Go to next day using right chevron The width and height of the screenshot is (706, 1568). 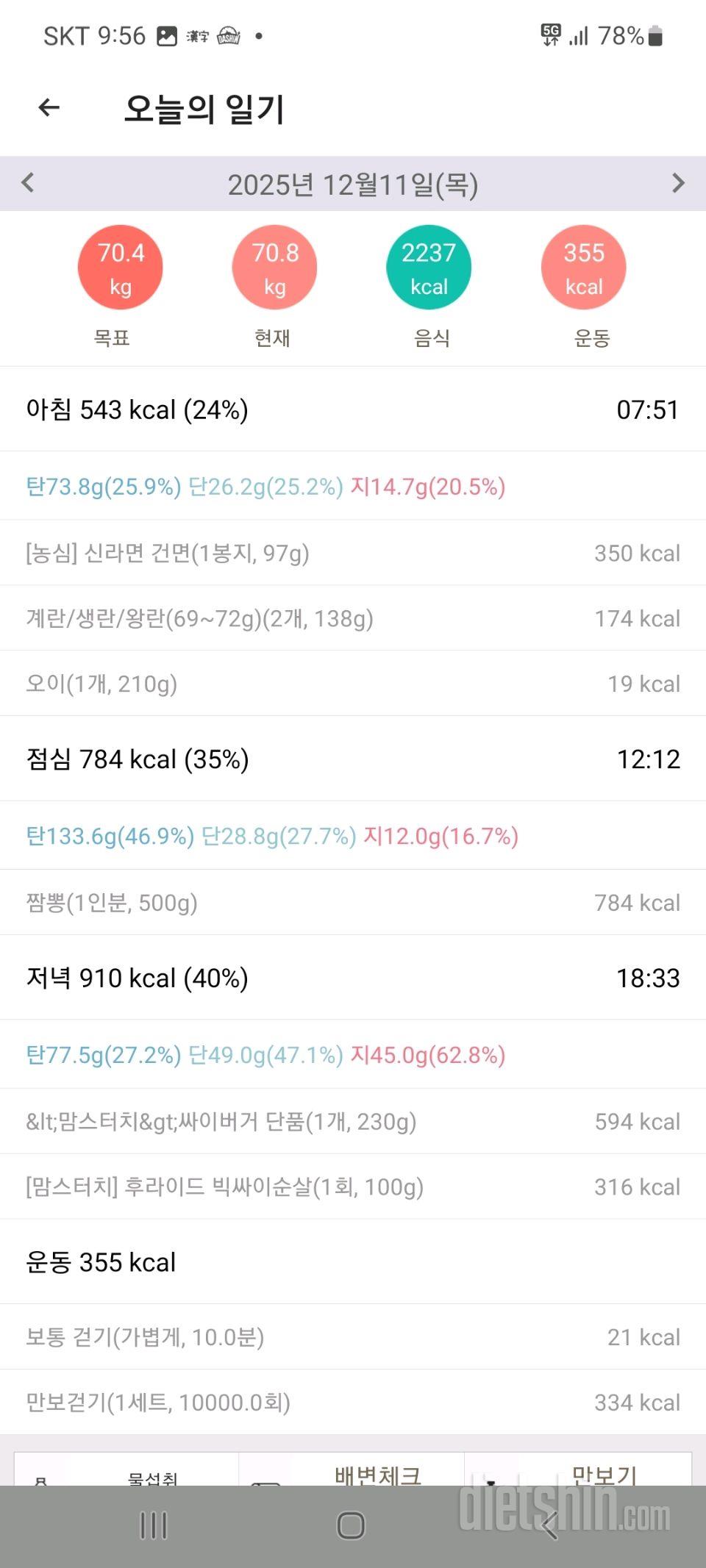(678, 184)
